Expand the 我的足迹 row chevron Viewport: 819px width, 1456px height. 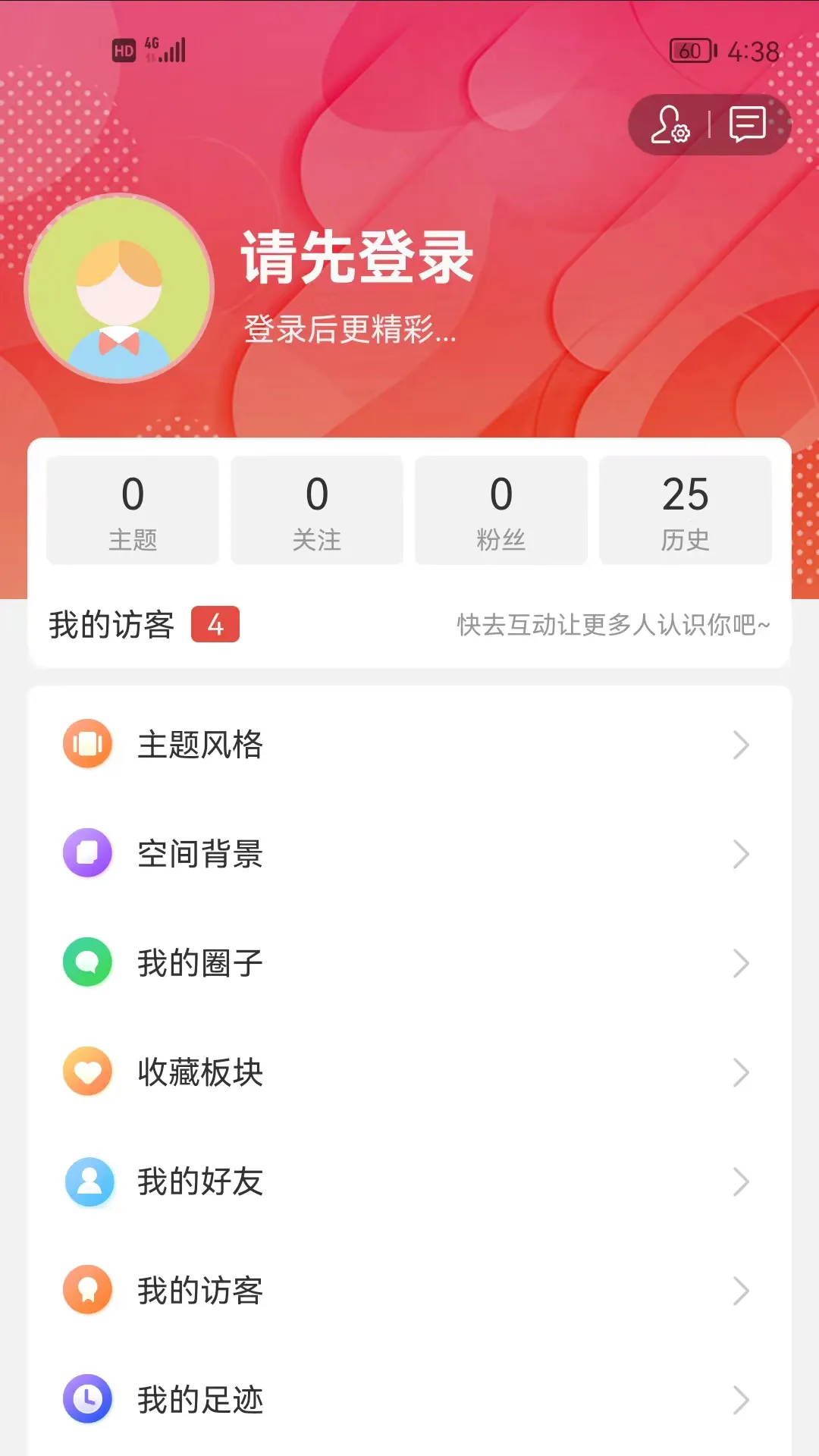pyautogui.click(x=741, y=1399)
